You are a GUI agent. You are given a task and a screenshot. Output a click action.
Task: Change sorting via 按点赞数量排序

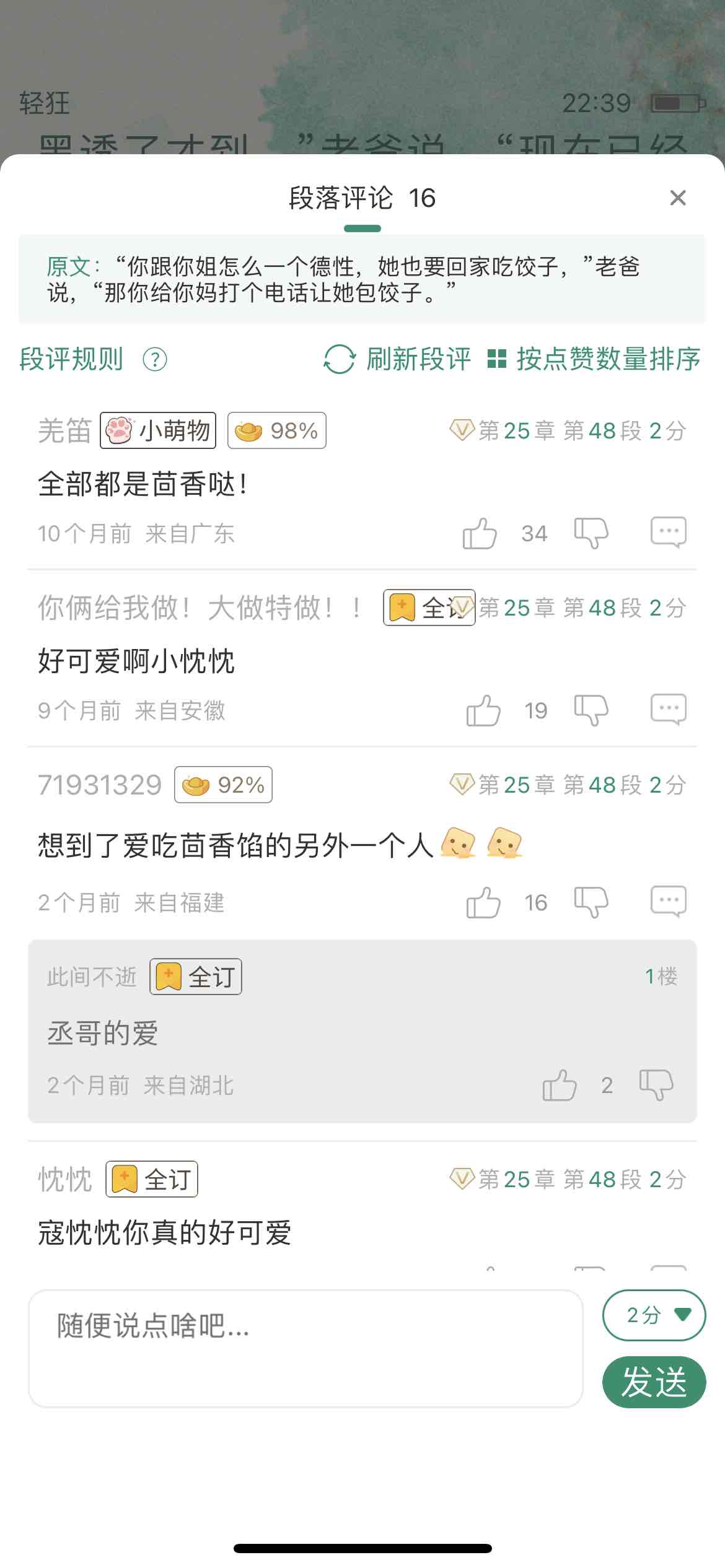click(x=594, y=359)
